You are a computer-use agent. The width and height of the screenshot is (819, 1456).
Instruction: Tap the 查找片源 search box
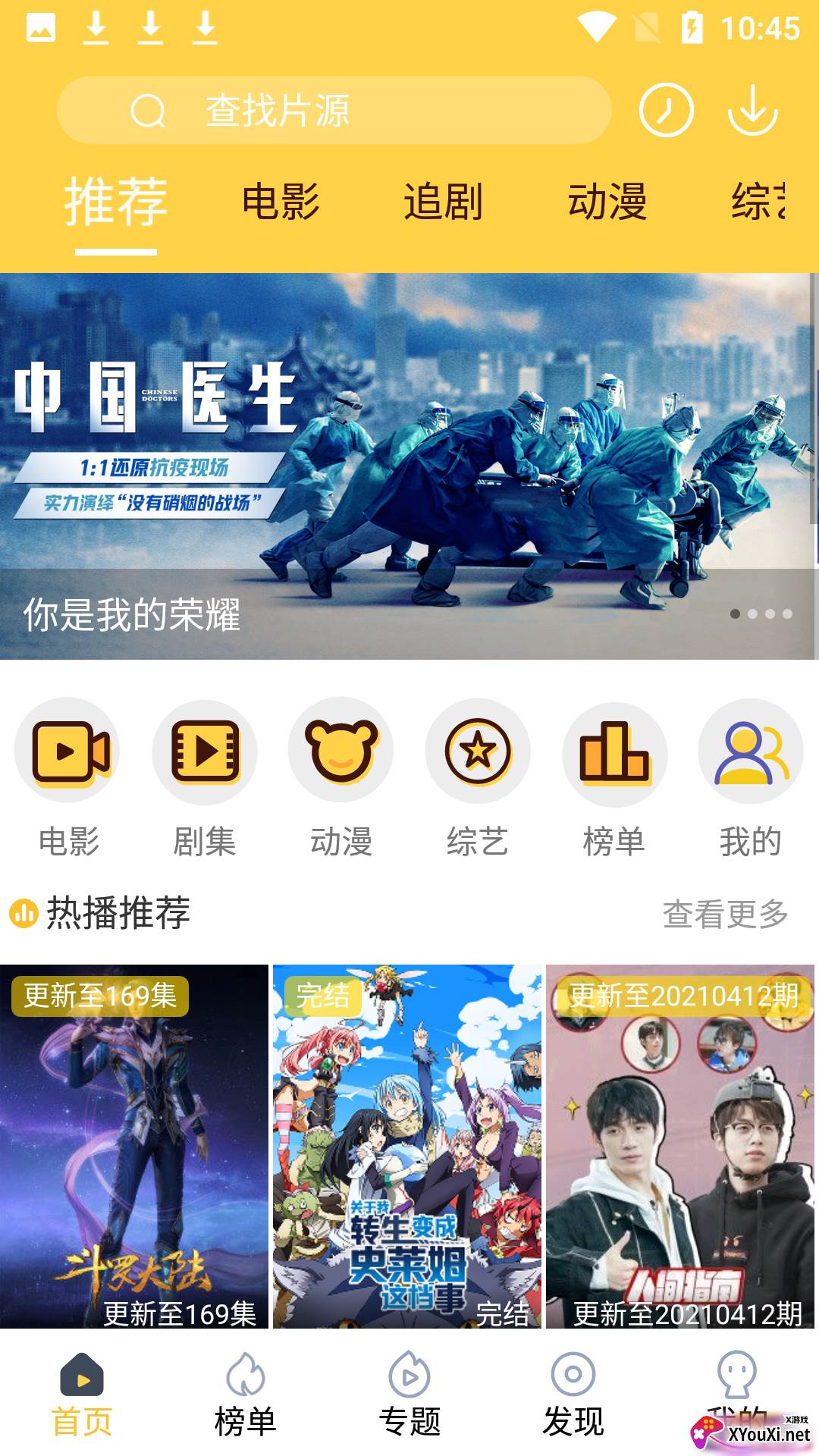tap(334, 111)
